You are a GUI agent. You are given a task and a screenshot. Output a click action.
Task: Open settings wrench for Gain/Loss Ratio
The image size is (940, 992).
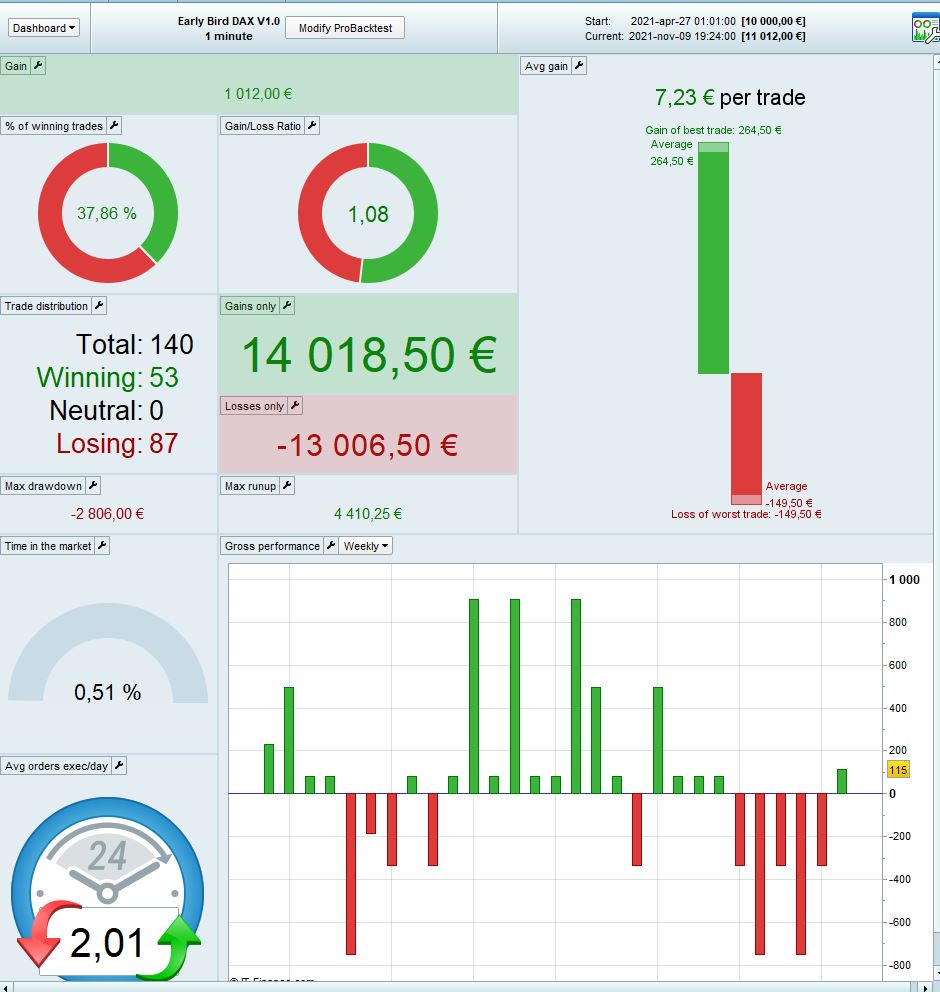tap(312, 126)
